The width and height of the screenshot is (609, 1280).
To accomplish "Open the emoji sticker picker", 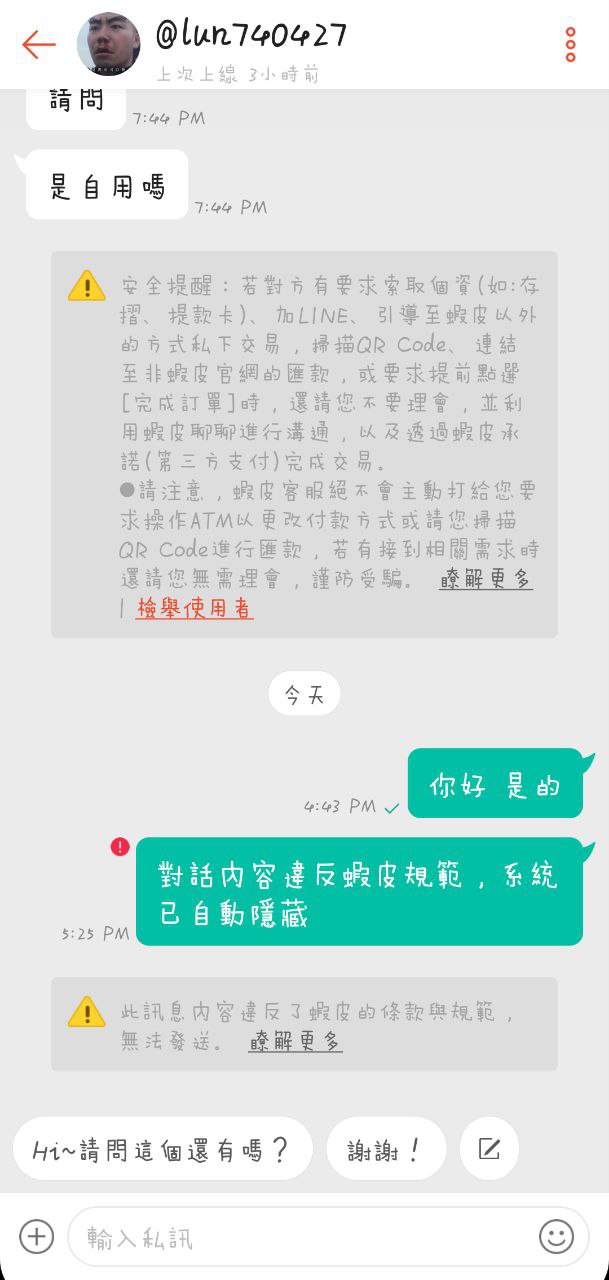I will point(557,1237).
